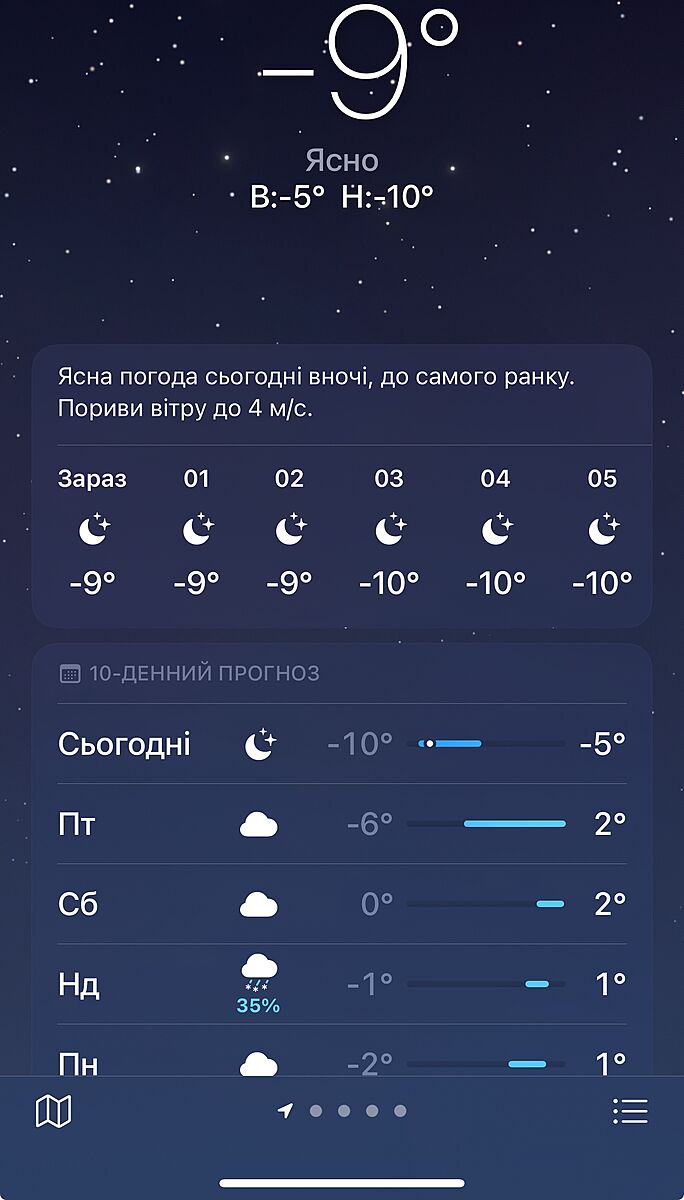This screenshot has height=1200, width=684.
Task: Open forecast details for Сьогодні
Action: coord(342,744)
